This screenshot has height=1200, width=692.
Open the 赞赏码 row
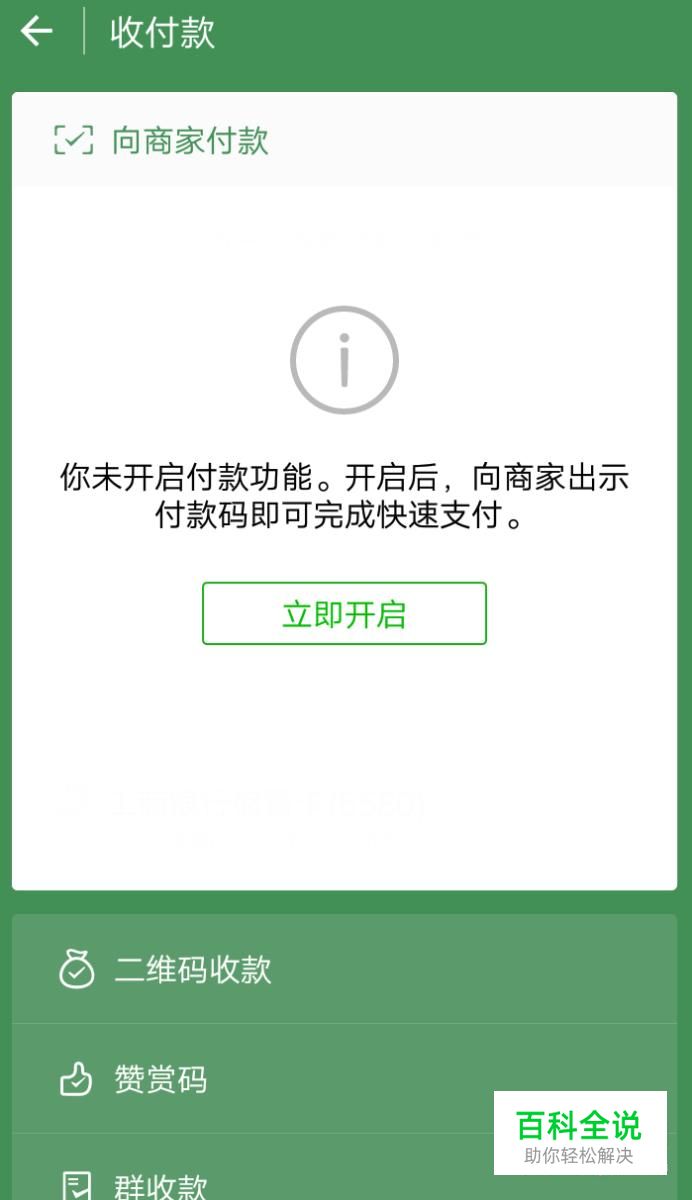pyautogui.click(x=344, y=1079)
